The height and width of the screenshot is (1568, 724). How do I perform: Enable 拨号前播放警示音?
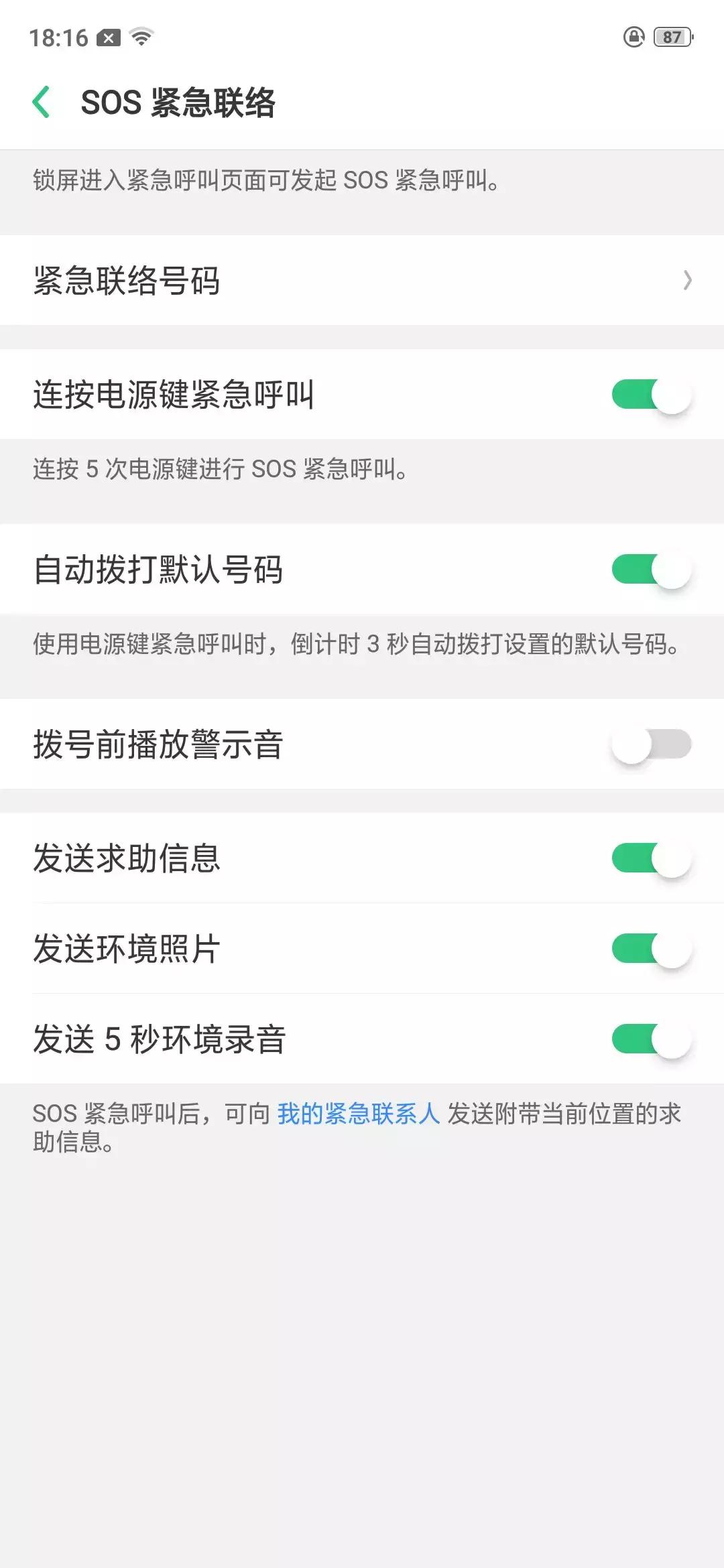tap(651, 744)
